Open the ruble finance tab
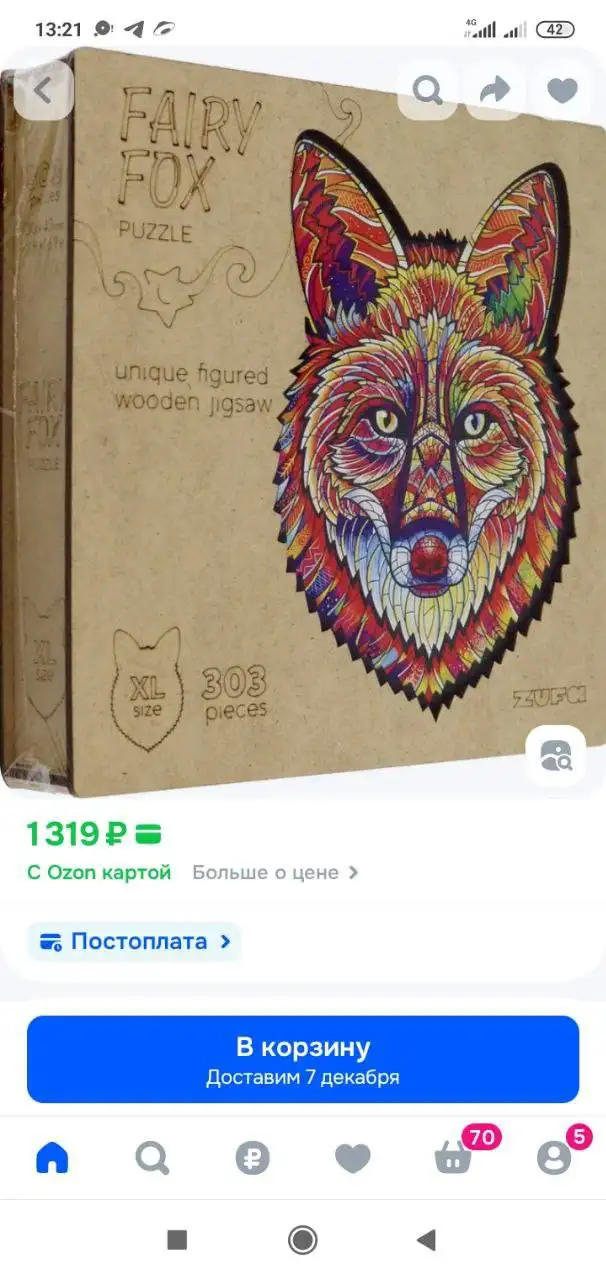This screenshot has width=606, height=1280. click(252, 1158)
